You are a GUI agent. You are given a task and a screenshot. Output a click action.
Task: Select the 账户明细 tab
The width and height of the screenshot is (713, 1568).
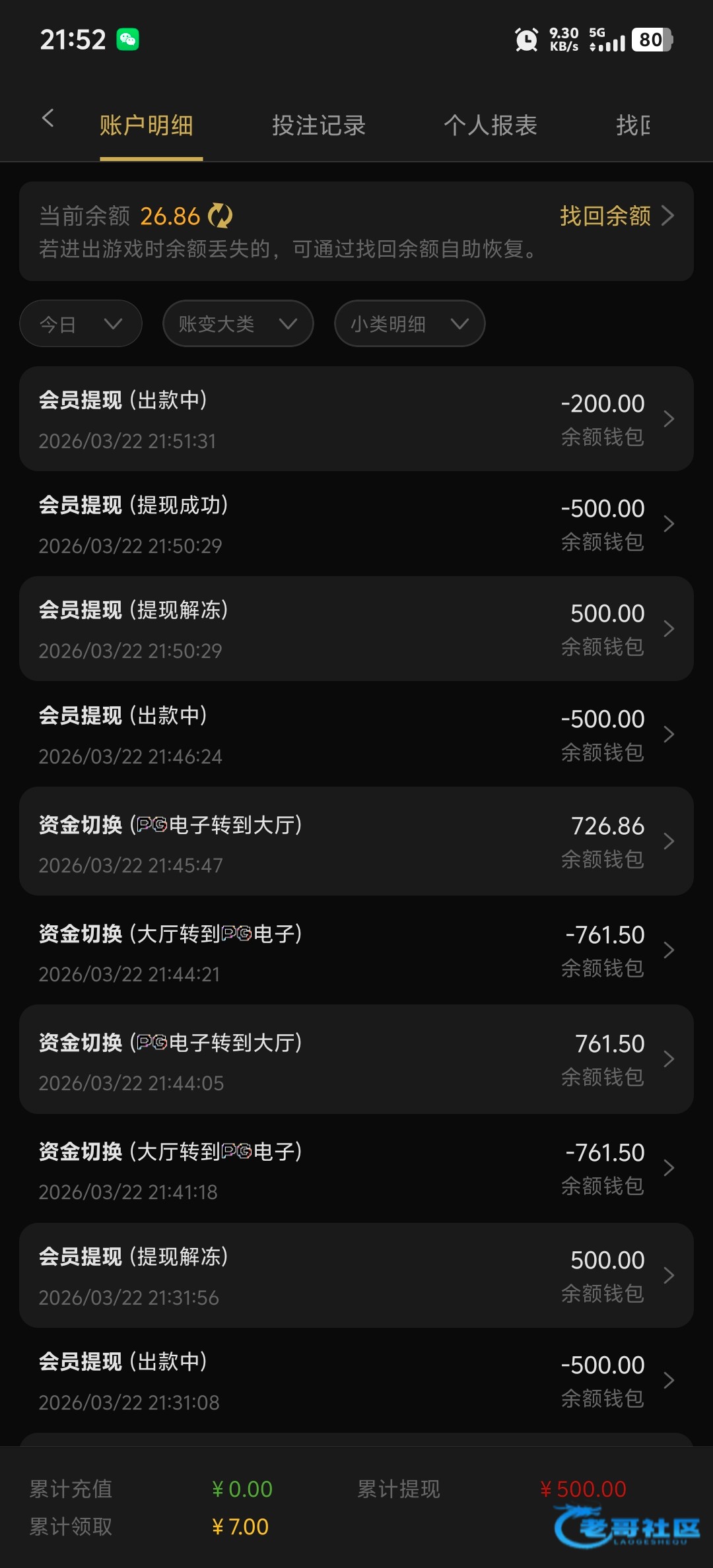(147, 125)
